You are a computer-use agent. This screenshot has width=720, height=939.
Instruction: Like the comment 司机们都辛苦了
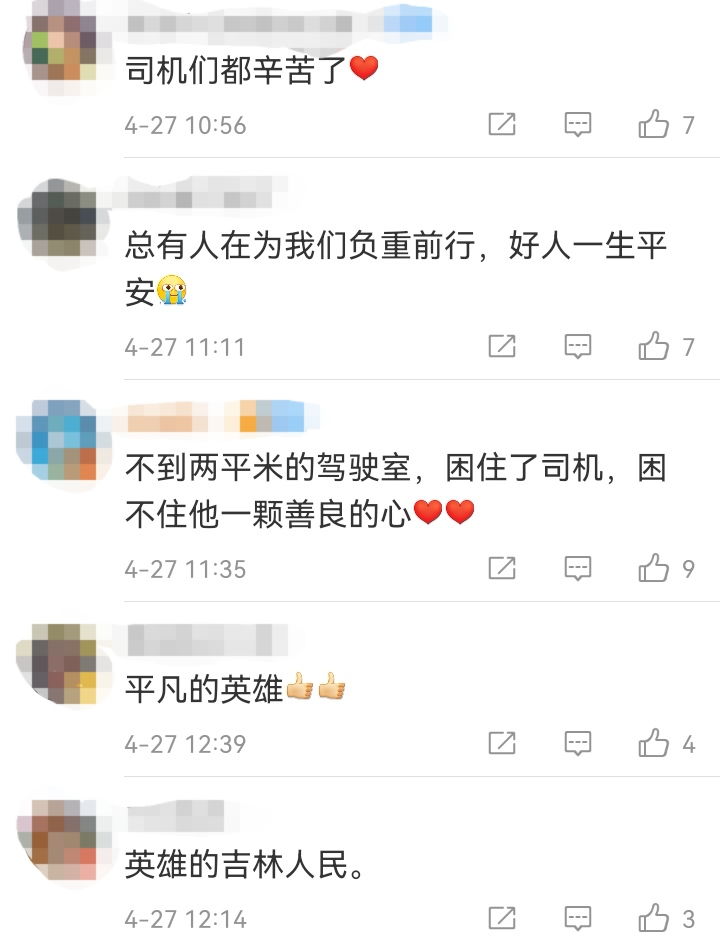pos(654,125)
